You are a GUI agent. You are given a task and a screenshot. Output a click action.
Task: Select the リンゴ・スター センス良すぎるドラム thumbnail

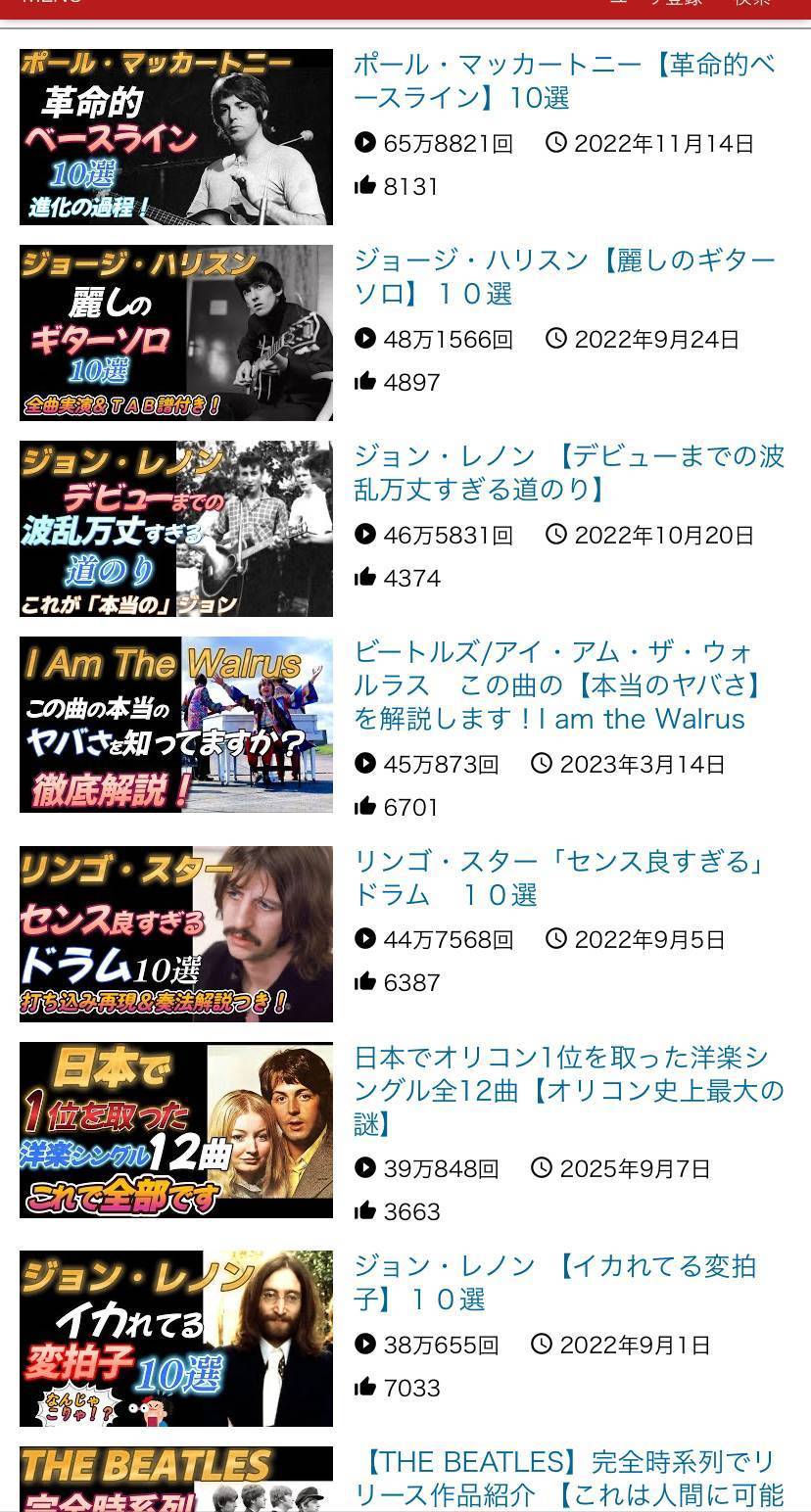176,933
